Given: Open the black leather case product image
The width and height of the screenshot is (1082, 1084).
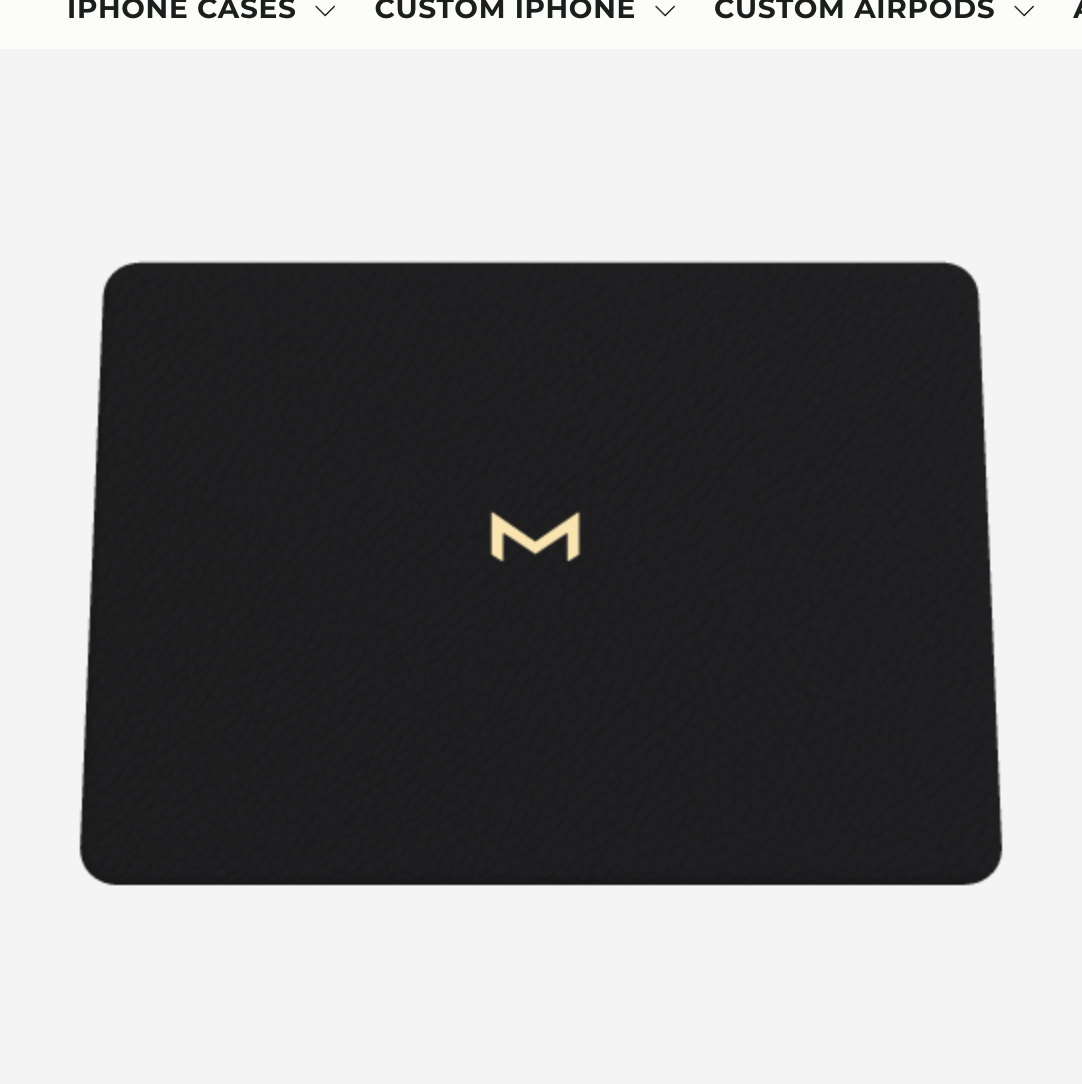Looking at the screenshot, I should click(x=540, y=573).
